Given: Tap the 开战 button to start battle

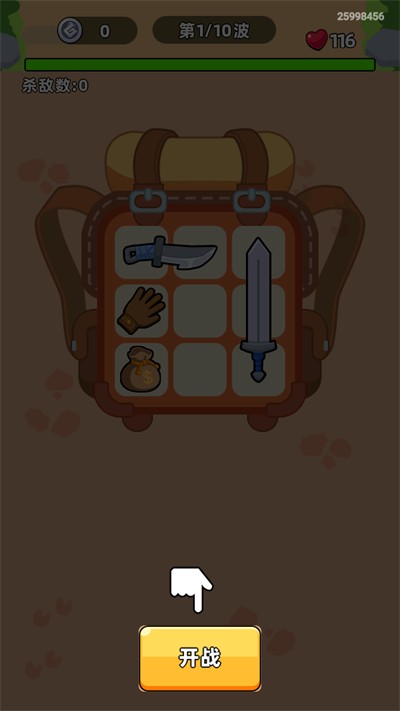Looking at the screenshot, I should pyautogui.click(x=200, y=658).
